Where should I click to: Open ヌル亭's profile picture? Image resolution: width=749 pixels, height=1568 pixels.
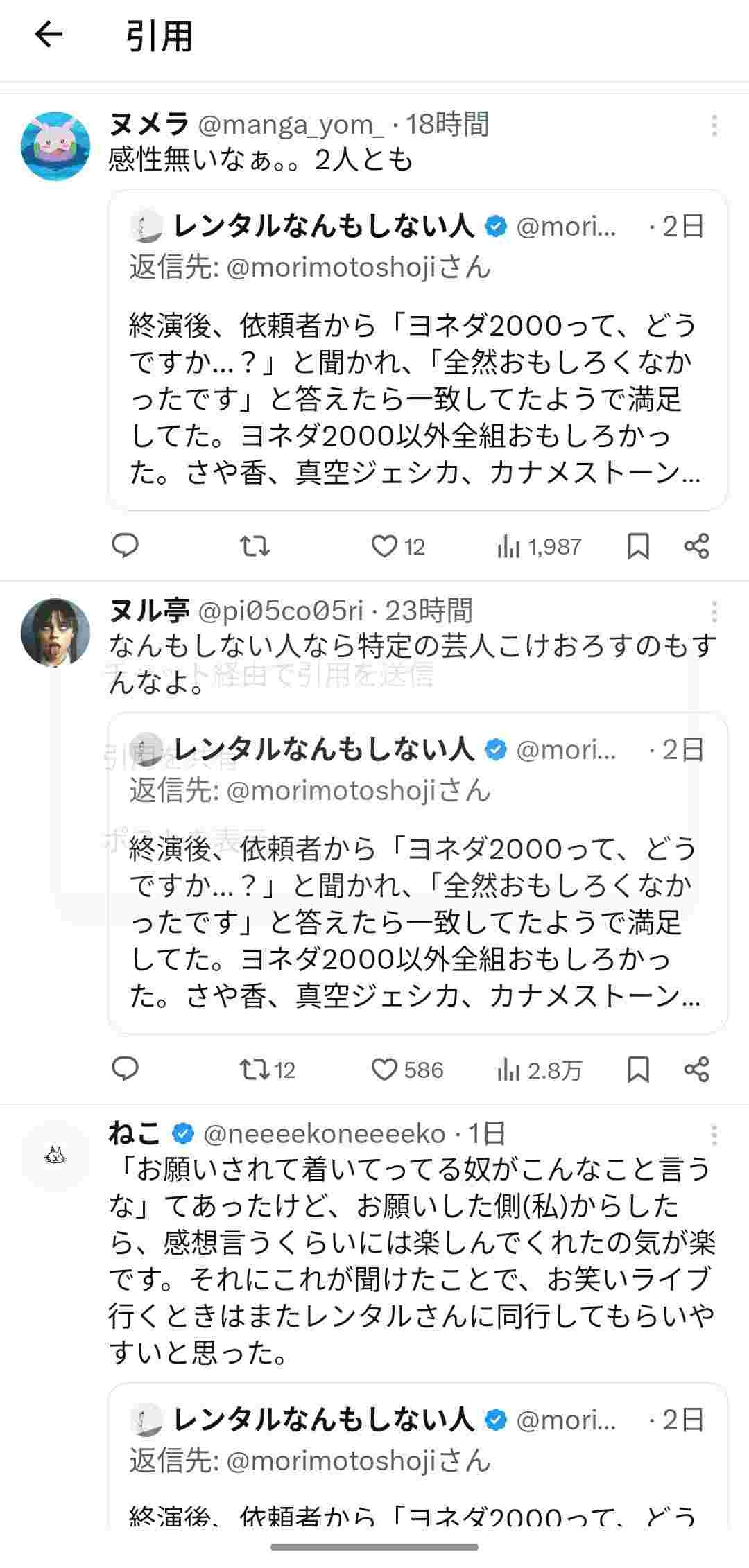pyautogui.click(x=55, y=631)
